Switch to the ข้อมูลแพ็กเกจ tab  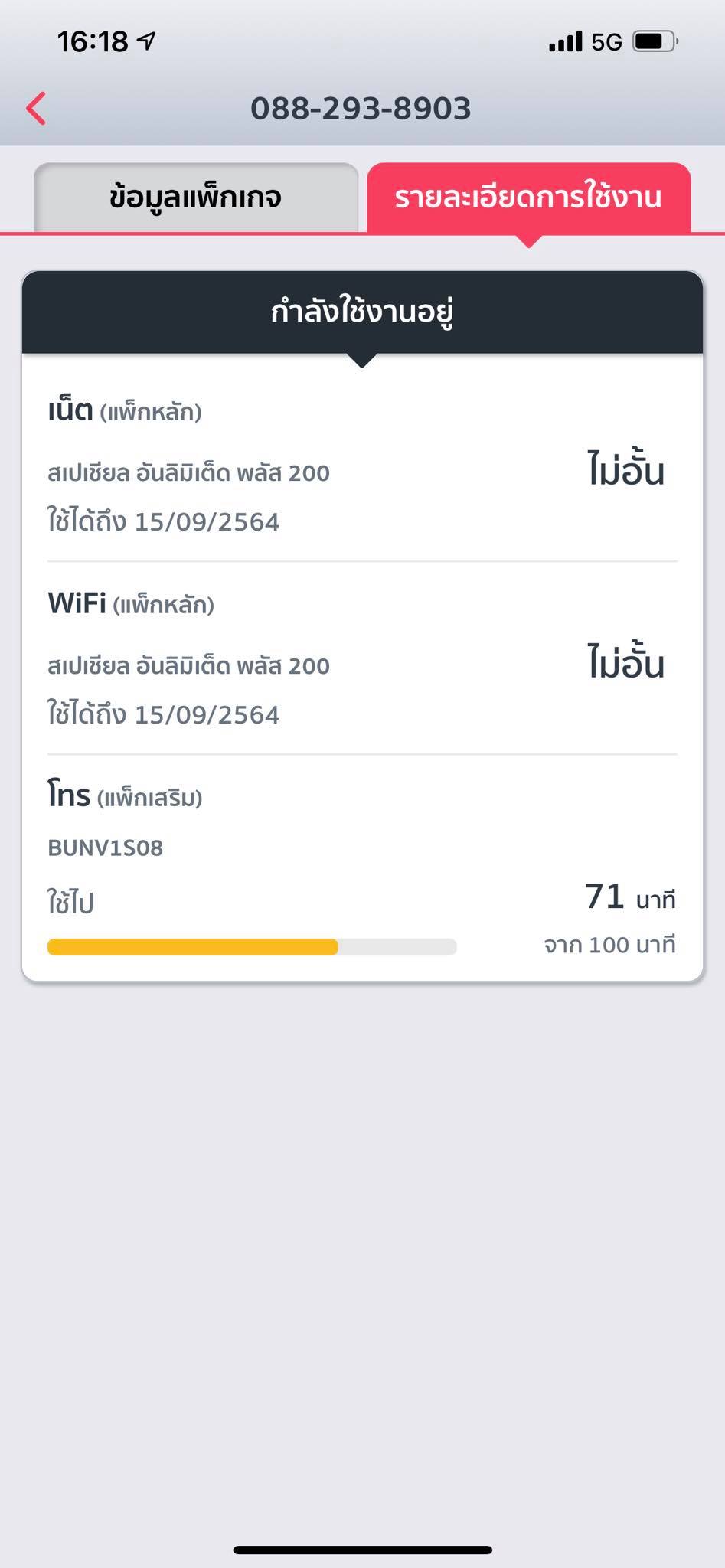click(196, 198)
